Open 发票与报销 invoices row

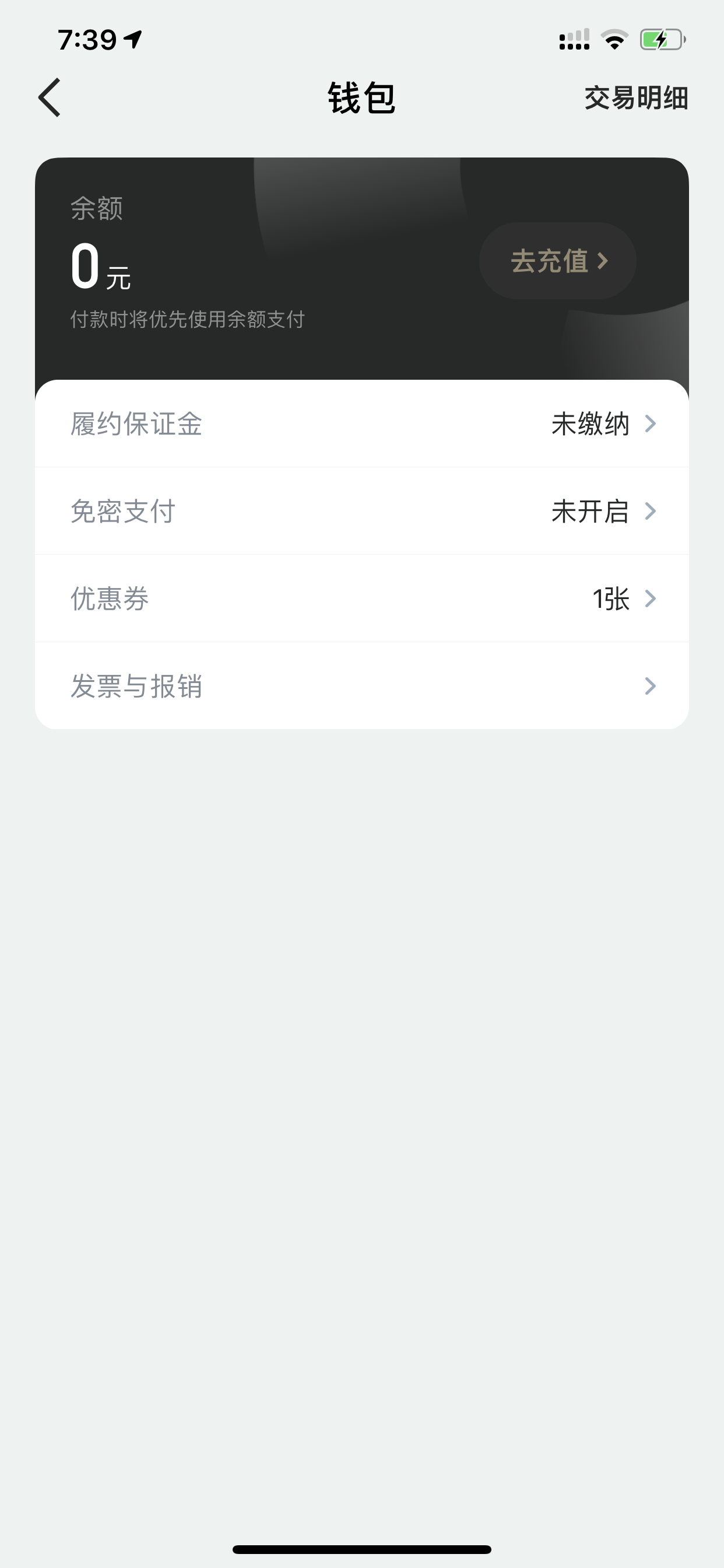(362, 686)
